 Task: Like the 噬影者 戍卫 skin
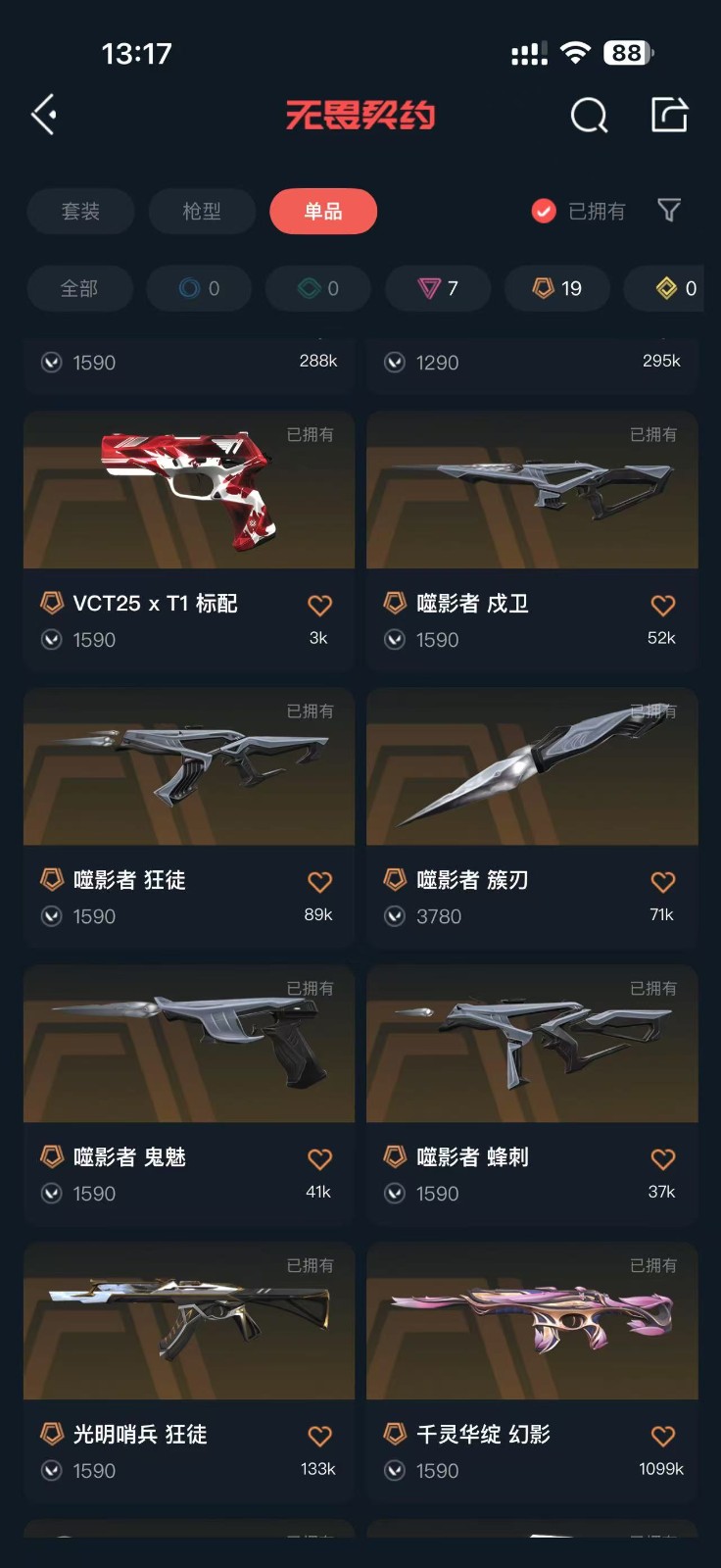click(663, 605)
